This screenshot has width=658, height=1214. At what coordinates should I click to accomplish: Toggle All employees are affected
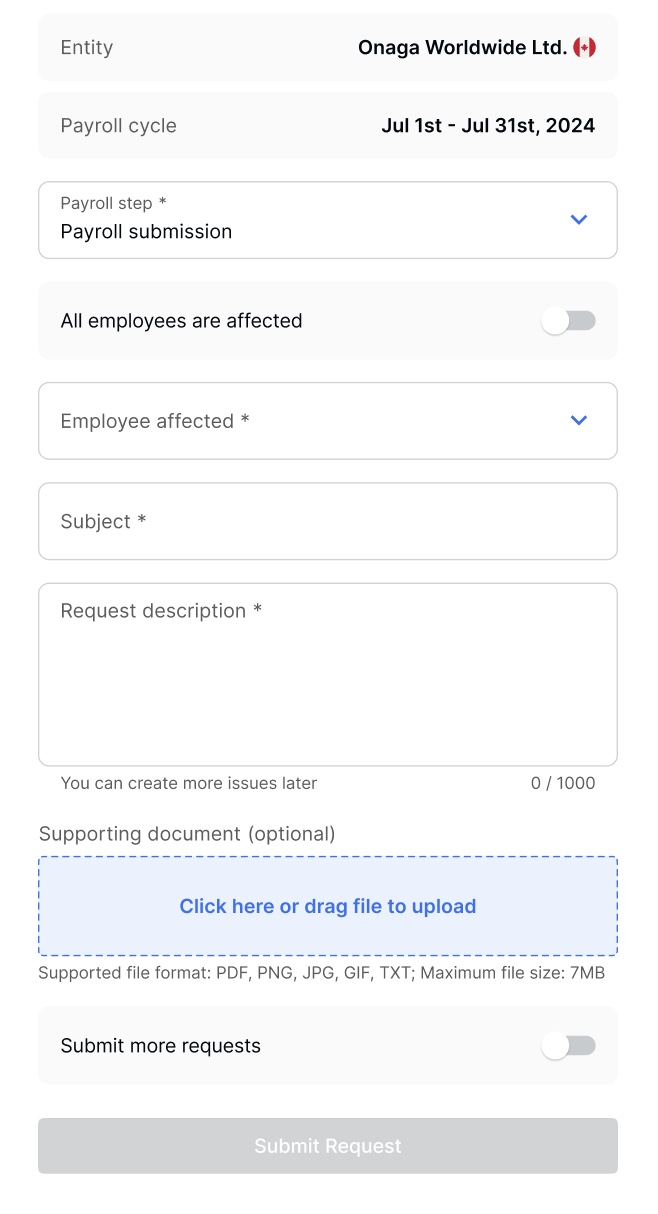point(568,321)
